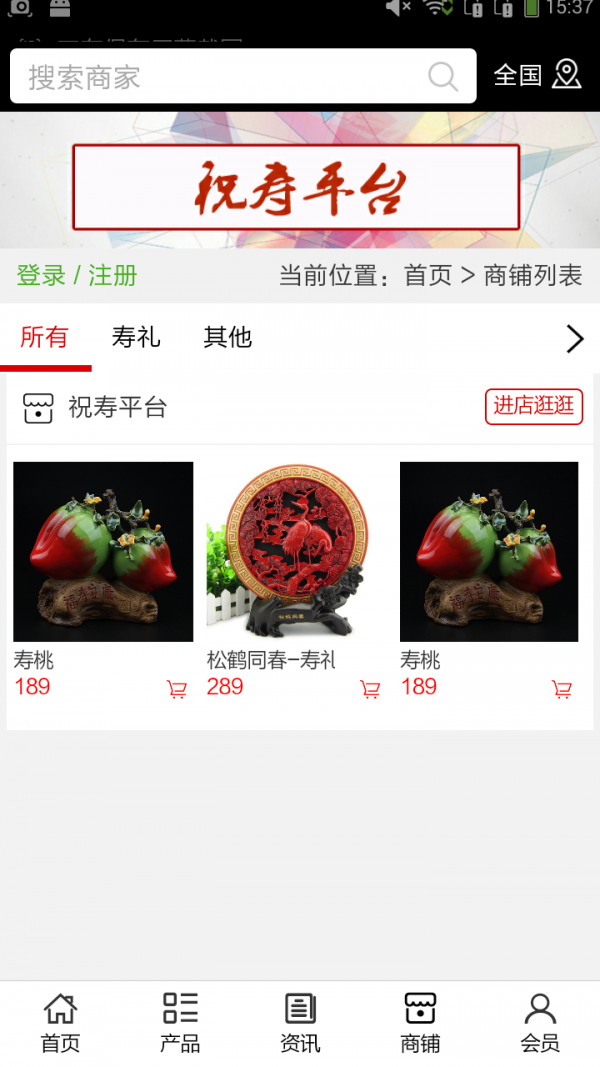
Task: Switch to the 寿礼 category tab
Action: tap(136, 338)
